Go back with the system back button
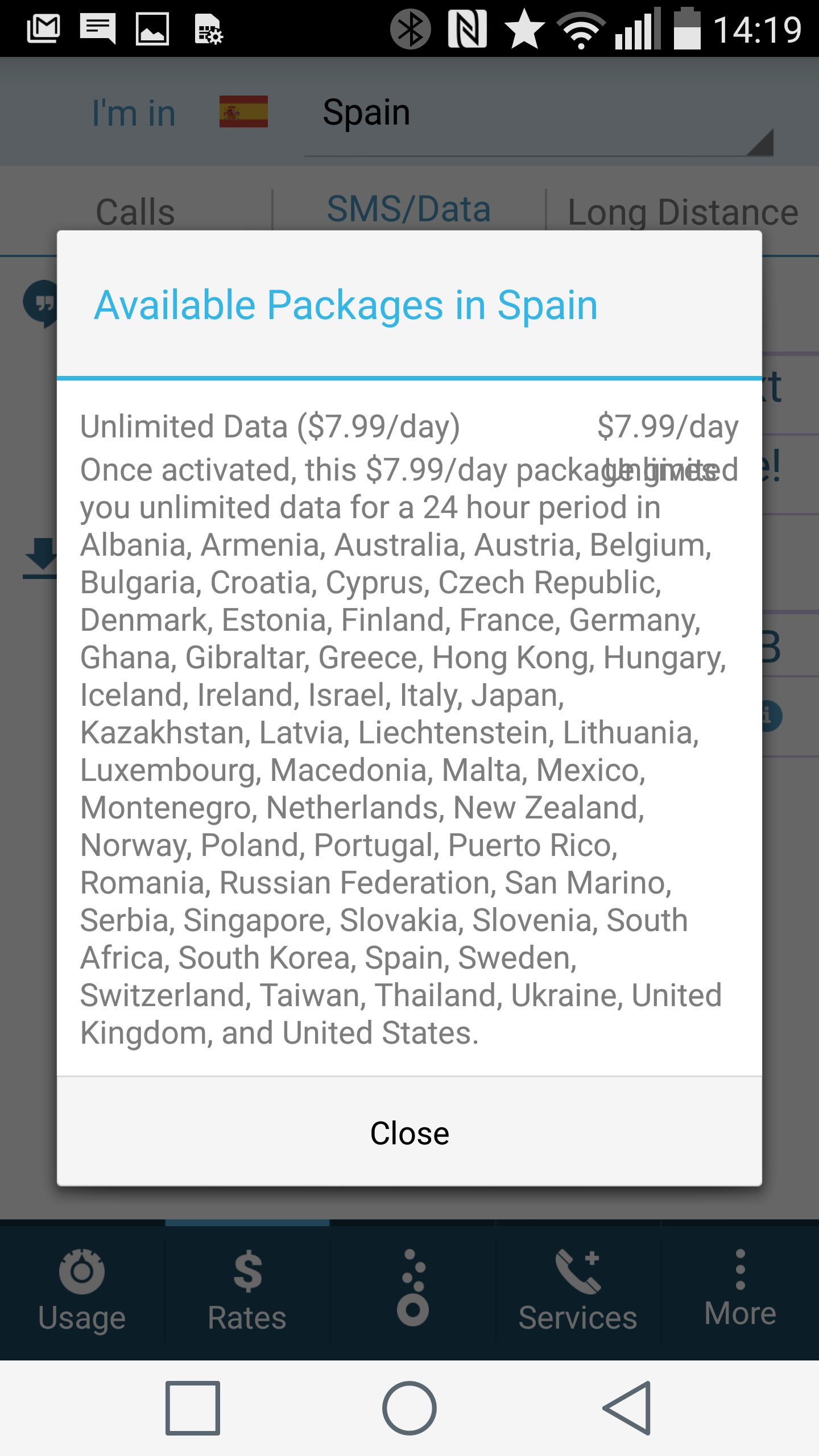The width and height of the screenshot is (819, 1456). [627, 1408]
